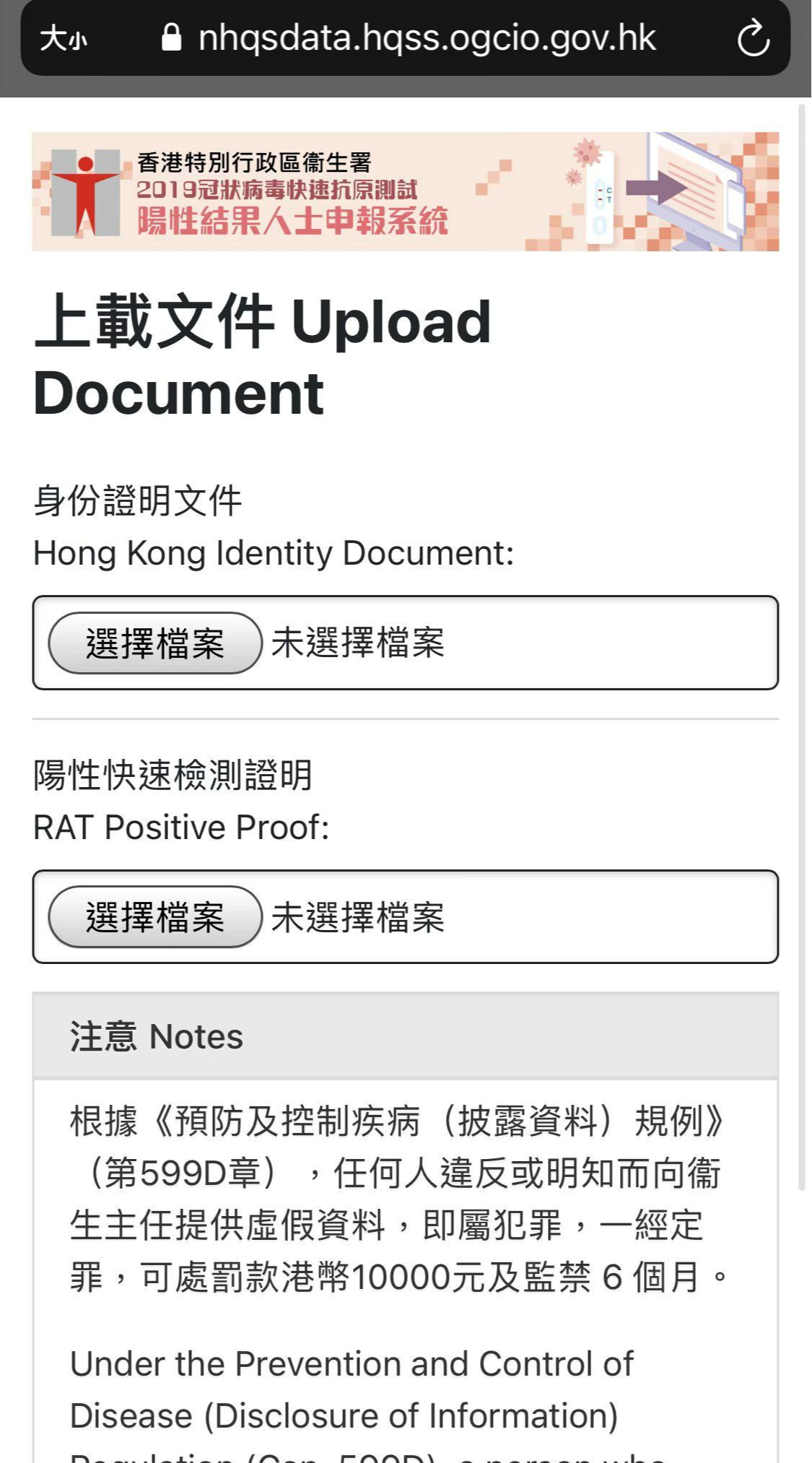The image size is (812, 1463).
Task: Choose file for RAT Positive Proof
Action: click(x=155, y=917)
